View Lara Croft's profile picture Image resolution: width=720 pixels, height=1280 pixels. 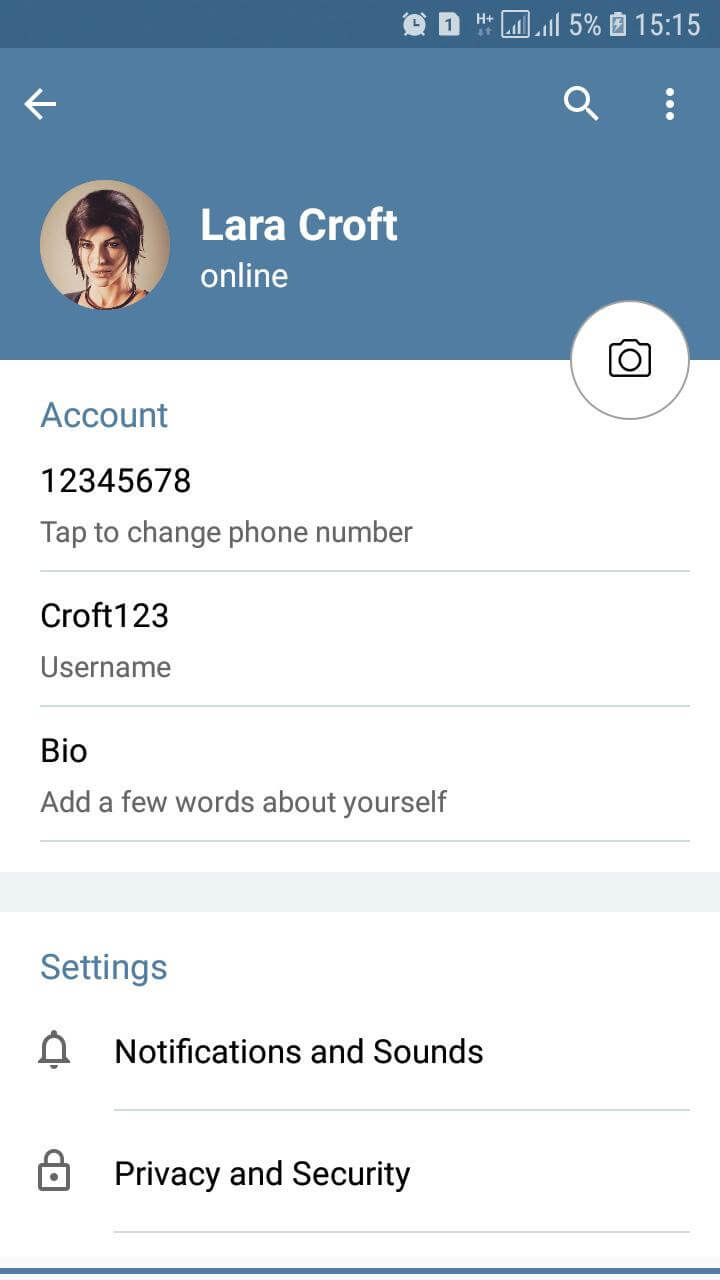[x=105, y=245]
